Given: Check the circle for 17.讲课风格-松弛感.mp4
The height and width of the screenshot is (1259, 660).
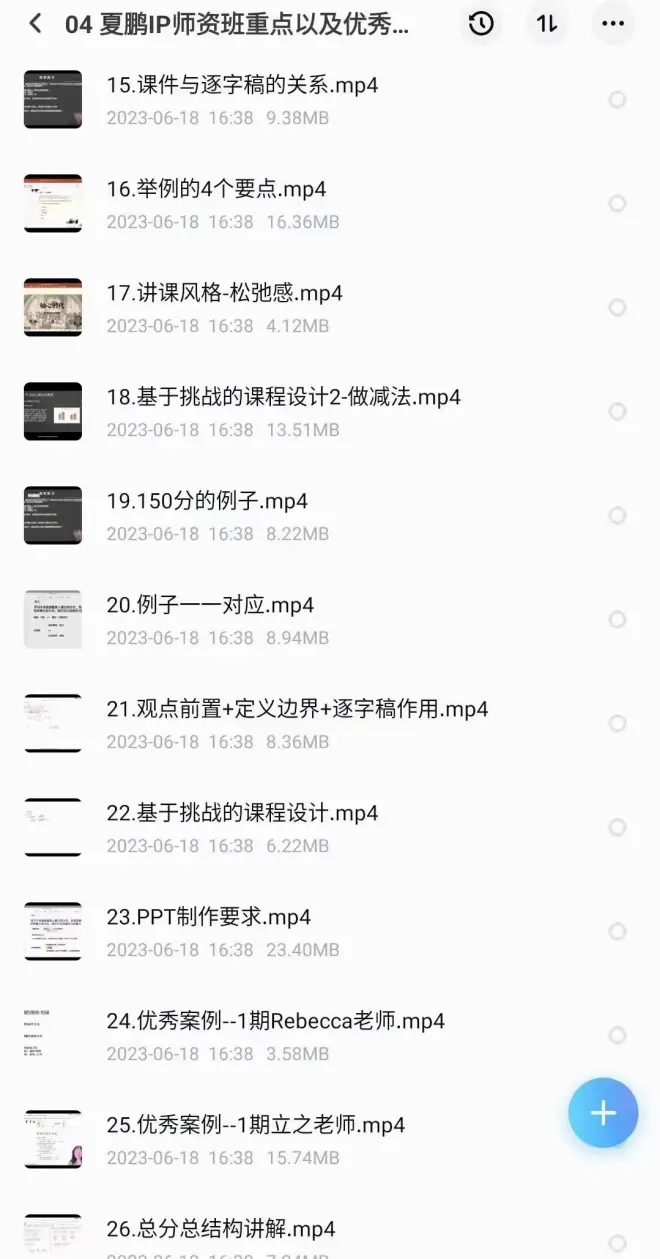Looking at the screenshot, I should point(617,307).
